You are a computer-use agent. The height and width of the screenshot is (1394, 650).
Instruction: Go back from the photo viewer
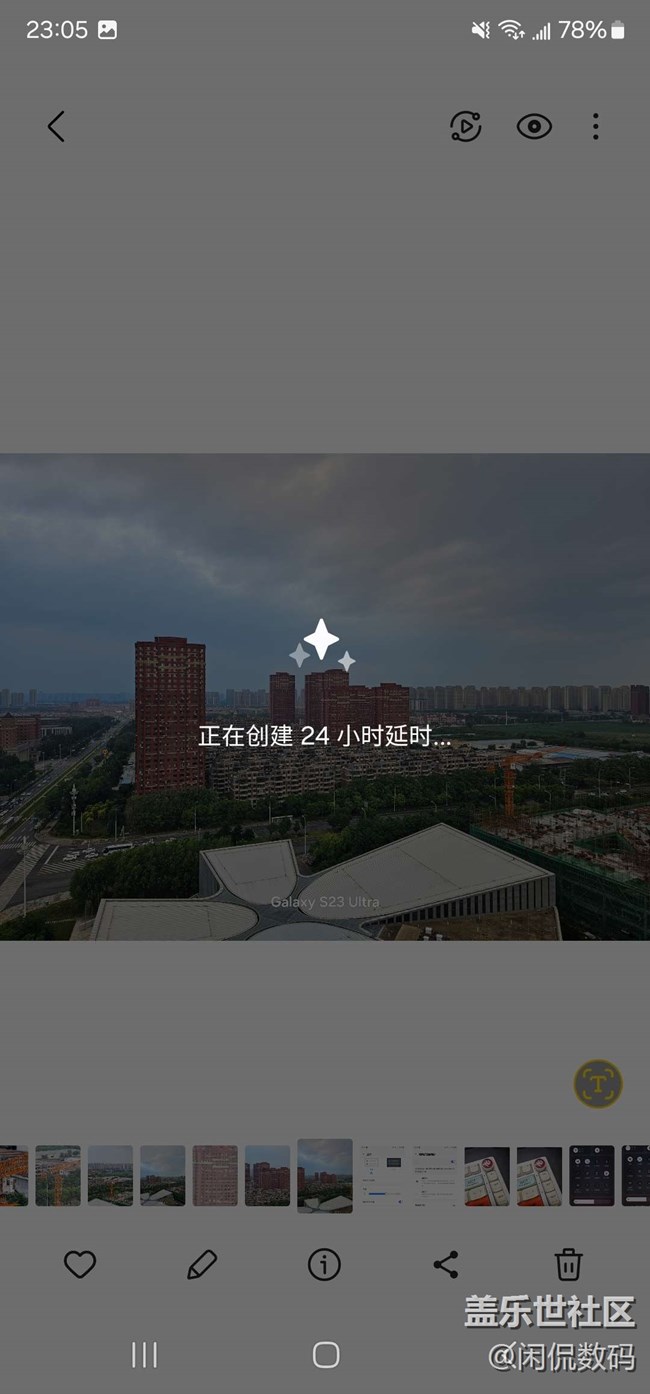(x=56, y=126)
